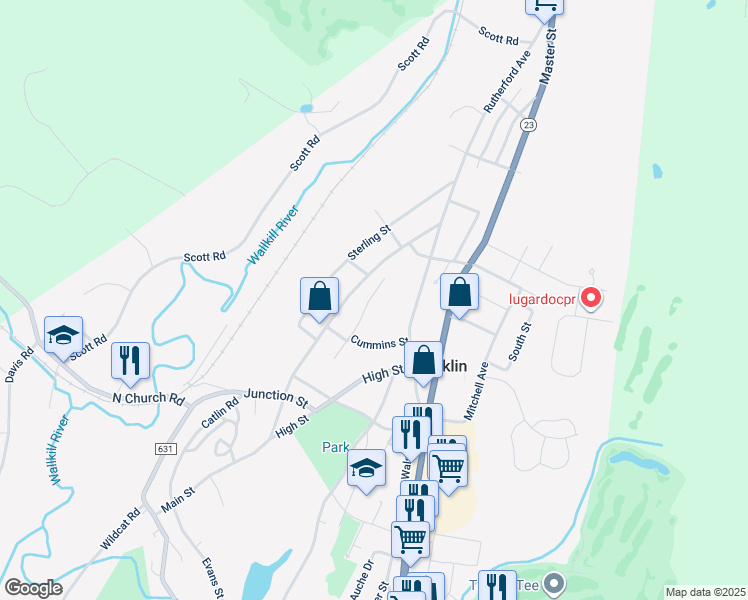748x600 pixels.
Task: Select the school marker beside the Park
Action: [x=367, y=468]
